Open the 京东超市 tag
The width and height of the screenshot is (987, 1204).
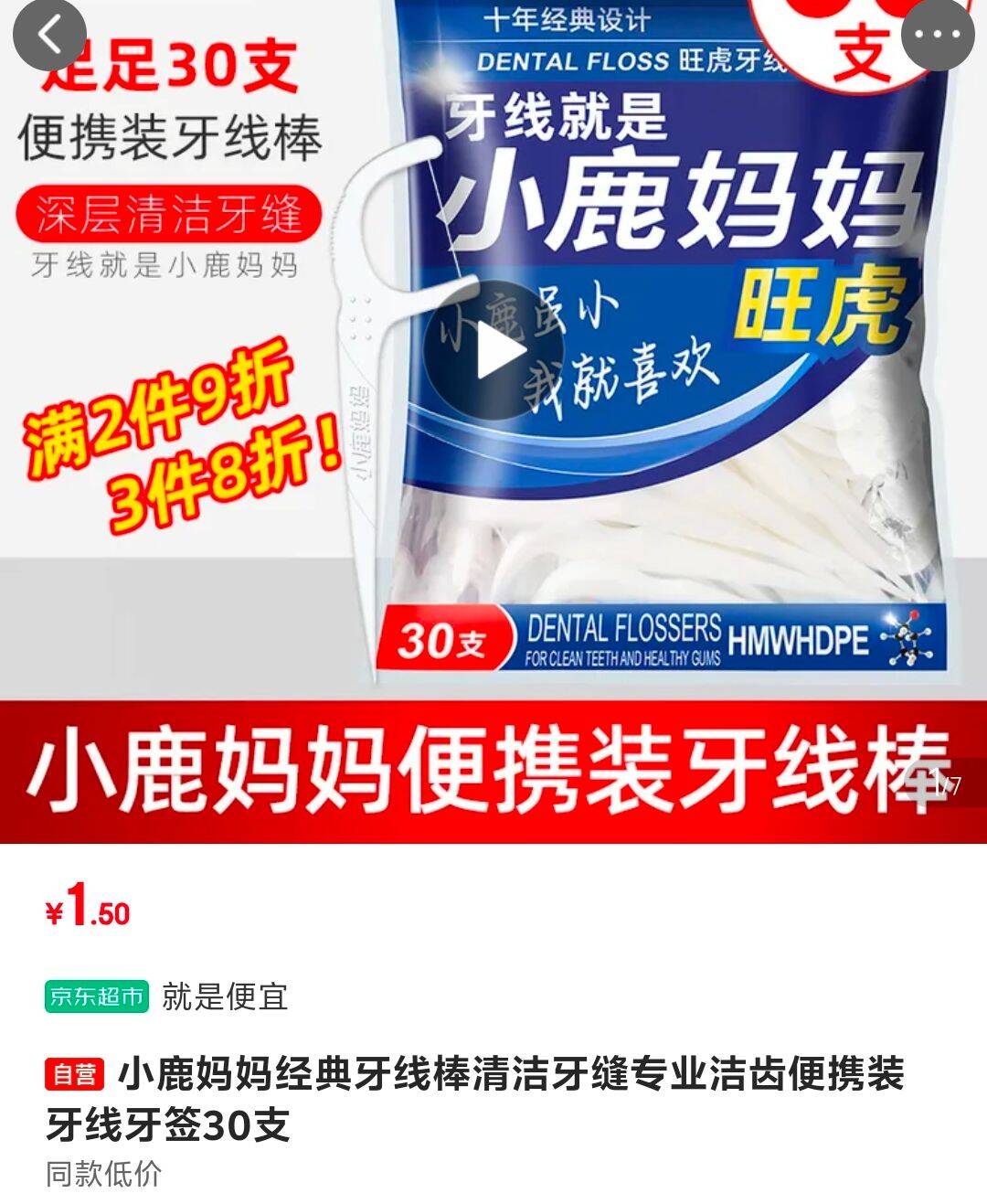point(96,996)
